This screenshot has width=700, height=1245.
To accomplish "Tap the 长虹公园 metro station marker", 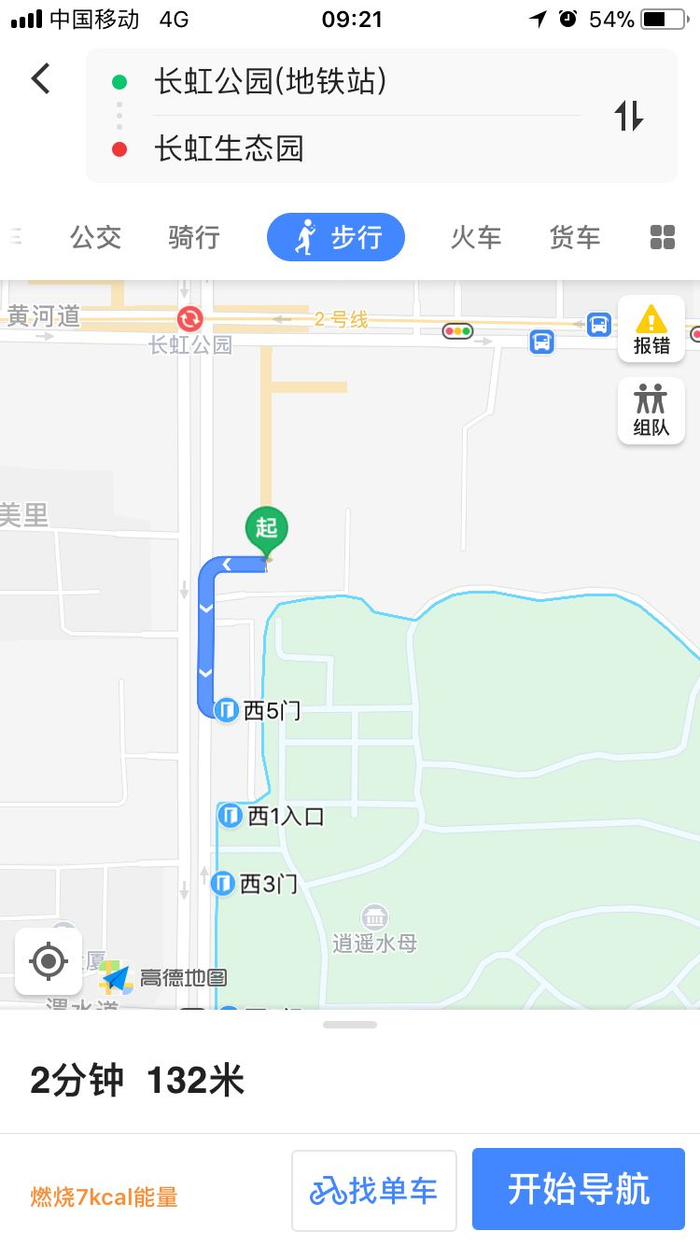I will [189, 320].
